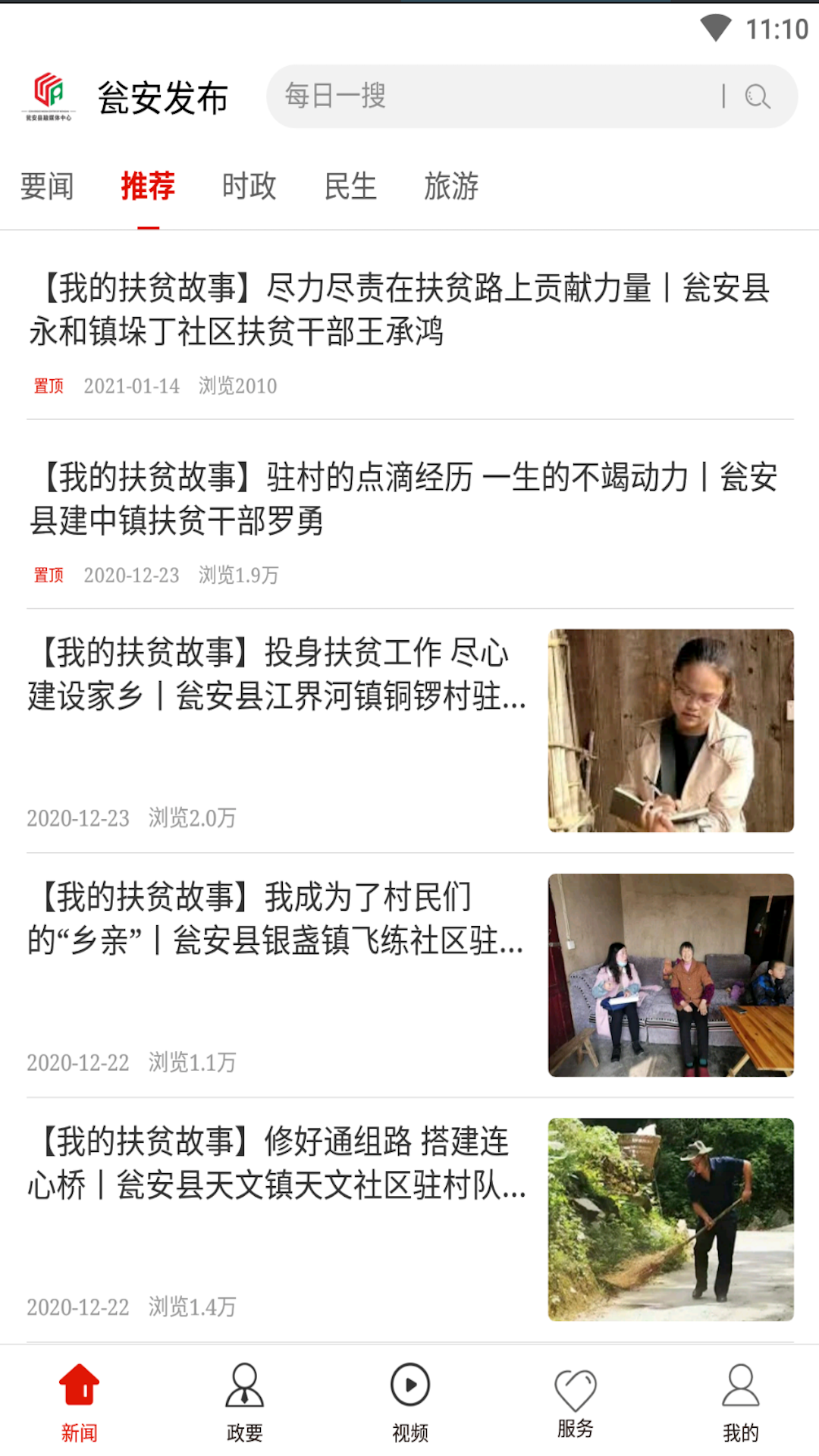Image resolution: width=819 pixels, height=1456 pixels.
Task: Open the 时政 tab
Action: tap(249, 186)
